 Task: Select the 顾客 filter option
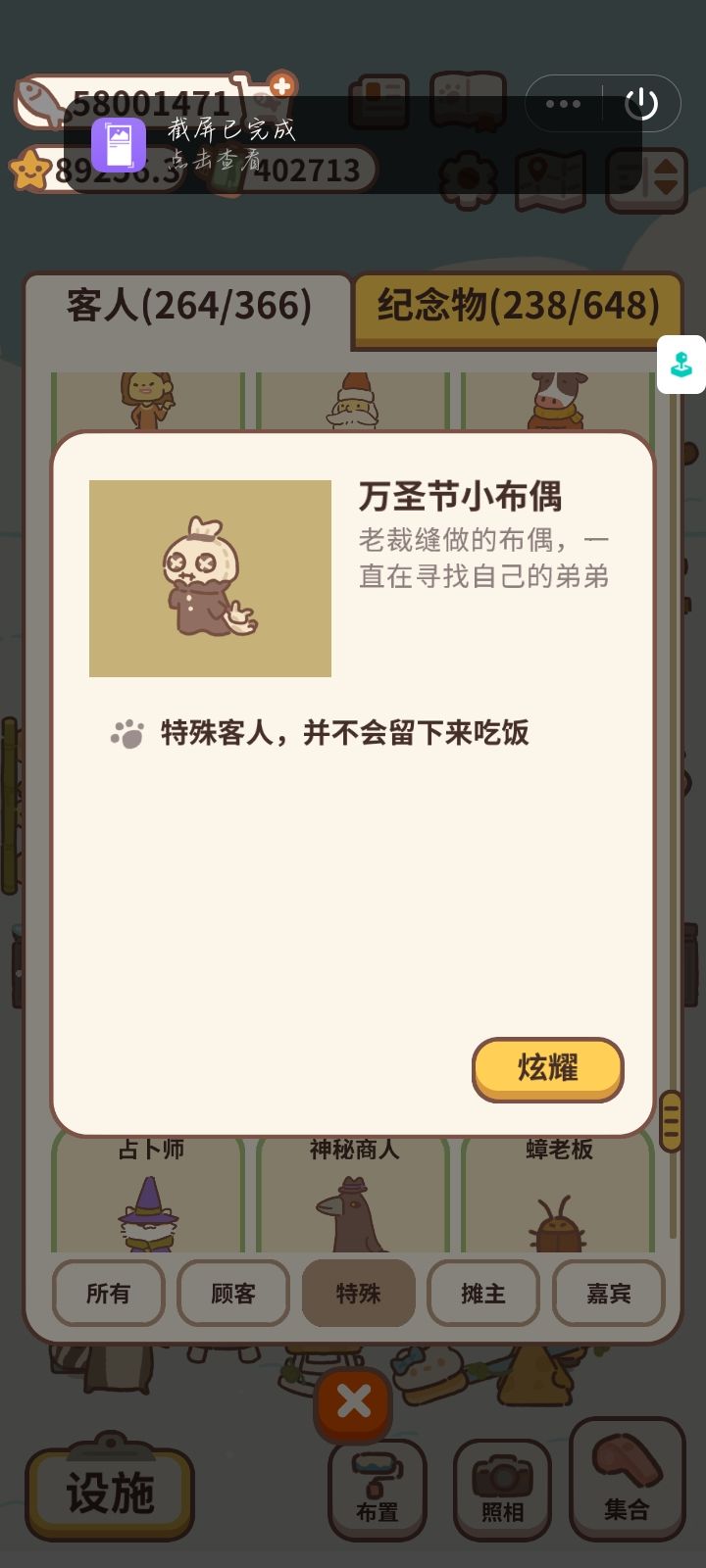[232, 1294]
